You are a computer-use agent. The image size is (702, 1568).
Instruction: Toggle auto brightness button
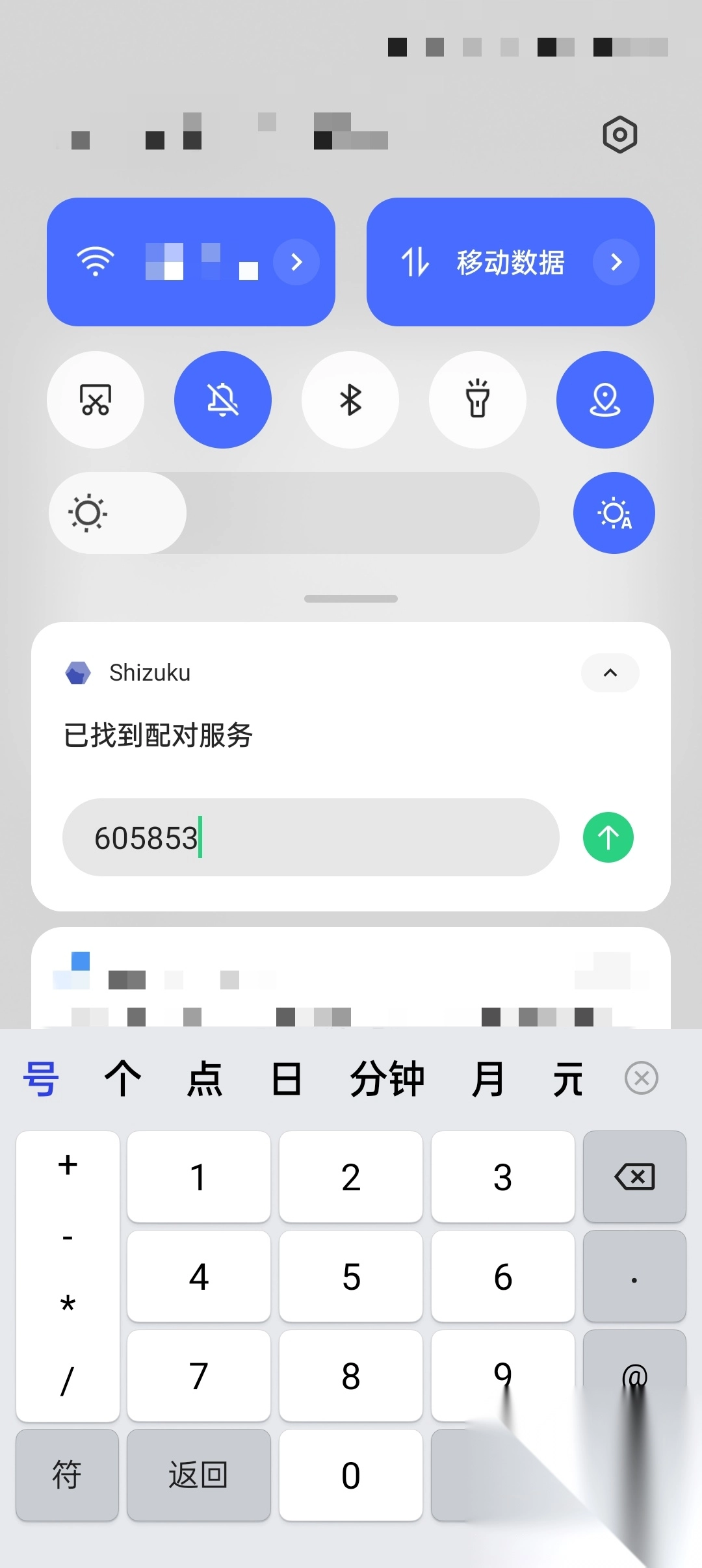(x=614, y=513)
